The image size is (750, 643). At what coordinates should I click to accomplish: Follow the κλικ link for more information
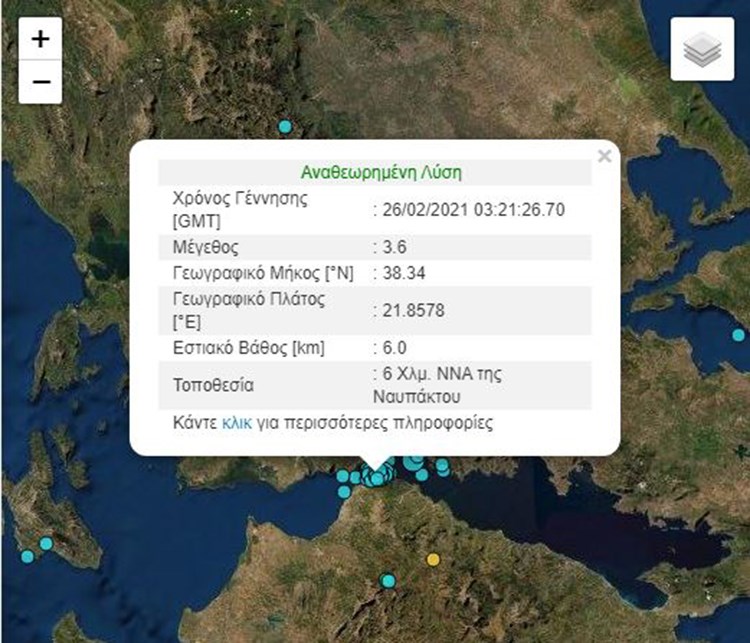[x=236, y=423]
